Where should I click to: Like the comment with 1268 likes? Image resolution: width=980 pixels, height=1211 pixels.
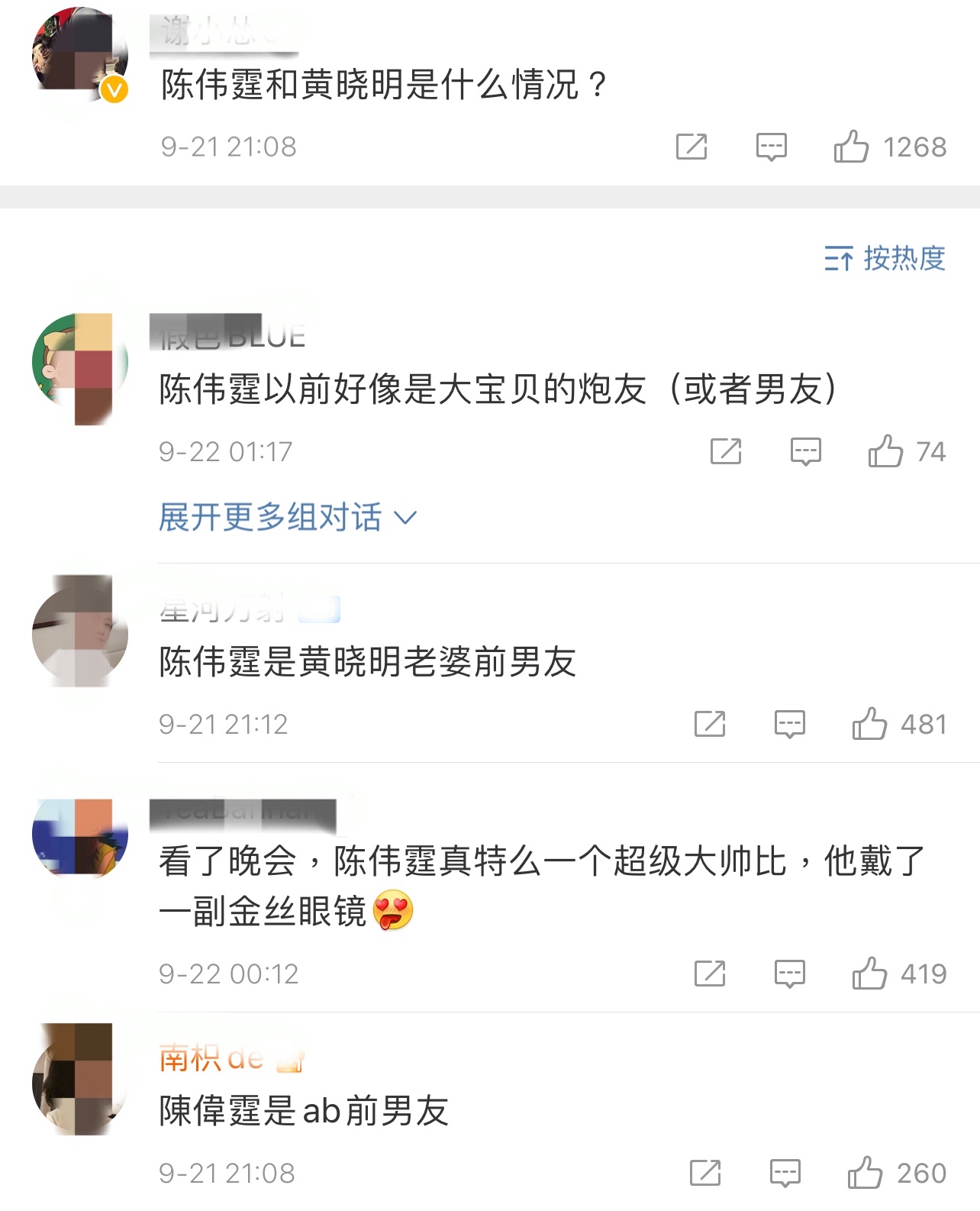point(851,147)
